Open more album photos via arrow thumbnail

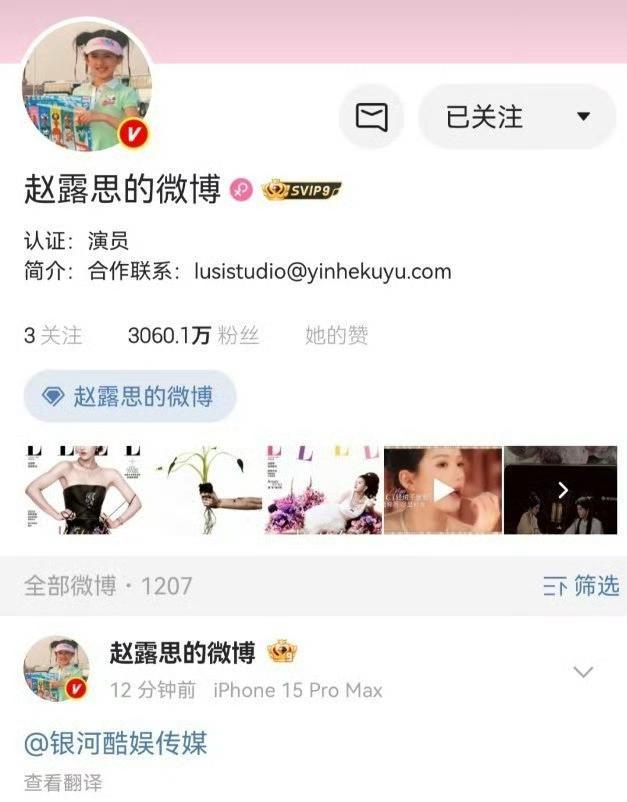[x=561, y=490]
